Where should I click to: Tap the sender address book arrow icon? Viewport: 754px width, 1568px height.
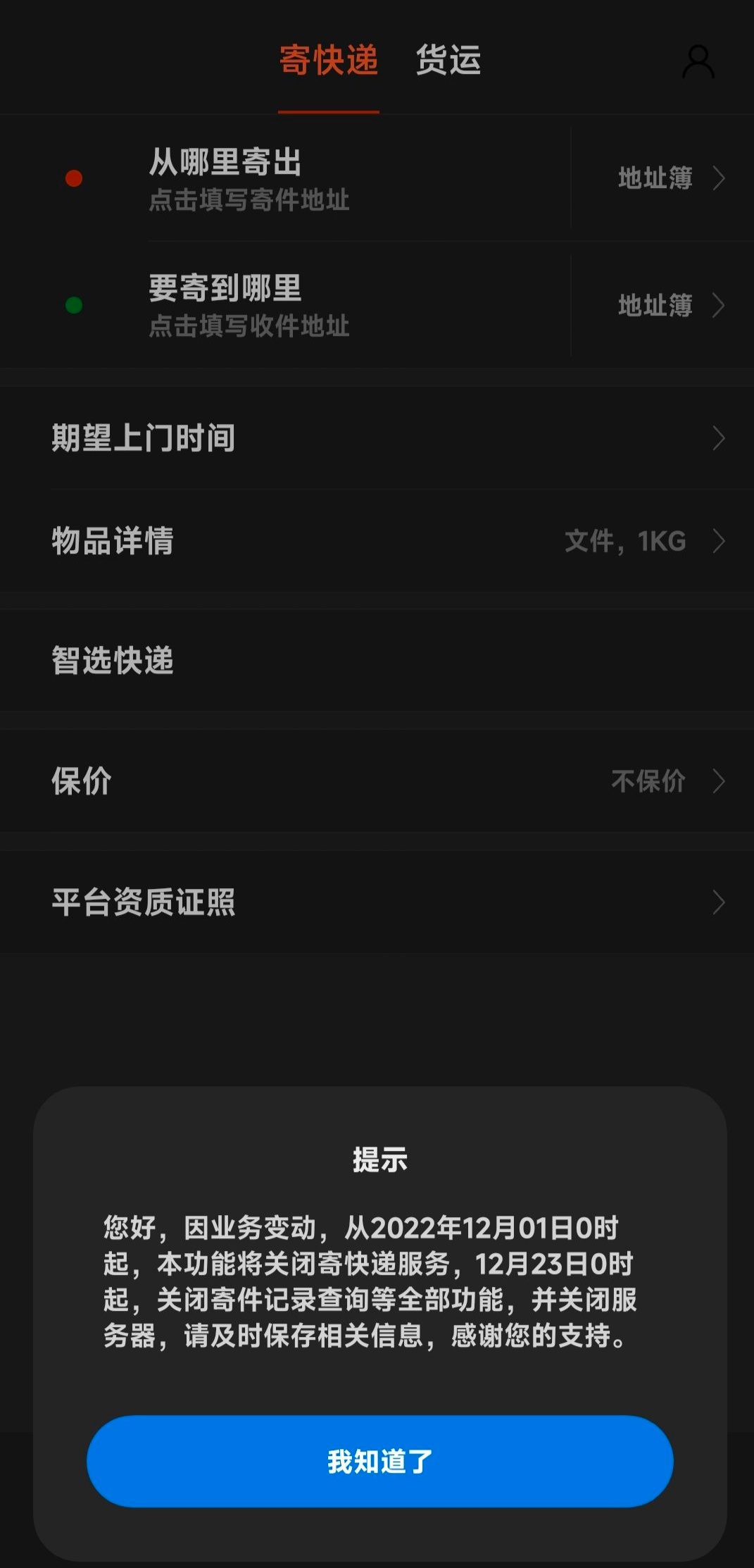[720, 178]
